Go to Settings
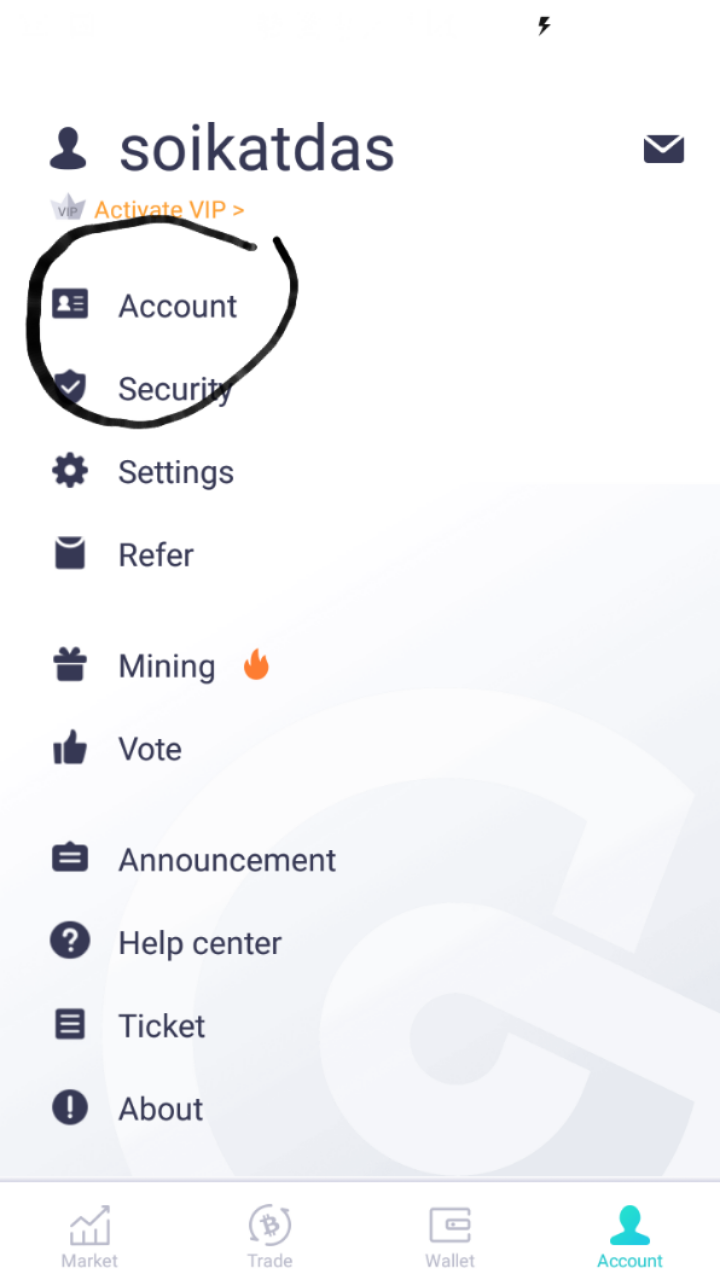The image size is (720, 1280). point(175,472)
